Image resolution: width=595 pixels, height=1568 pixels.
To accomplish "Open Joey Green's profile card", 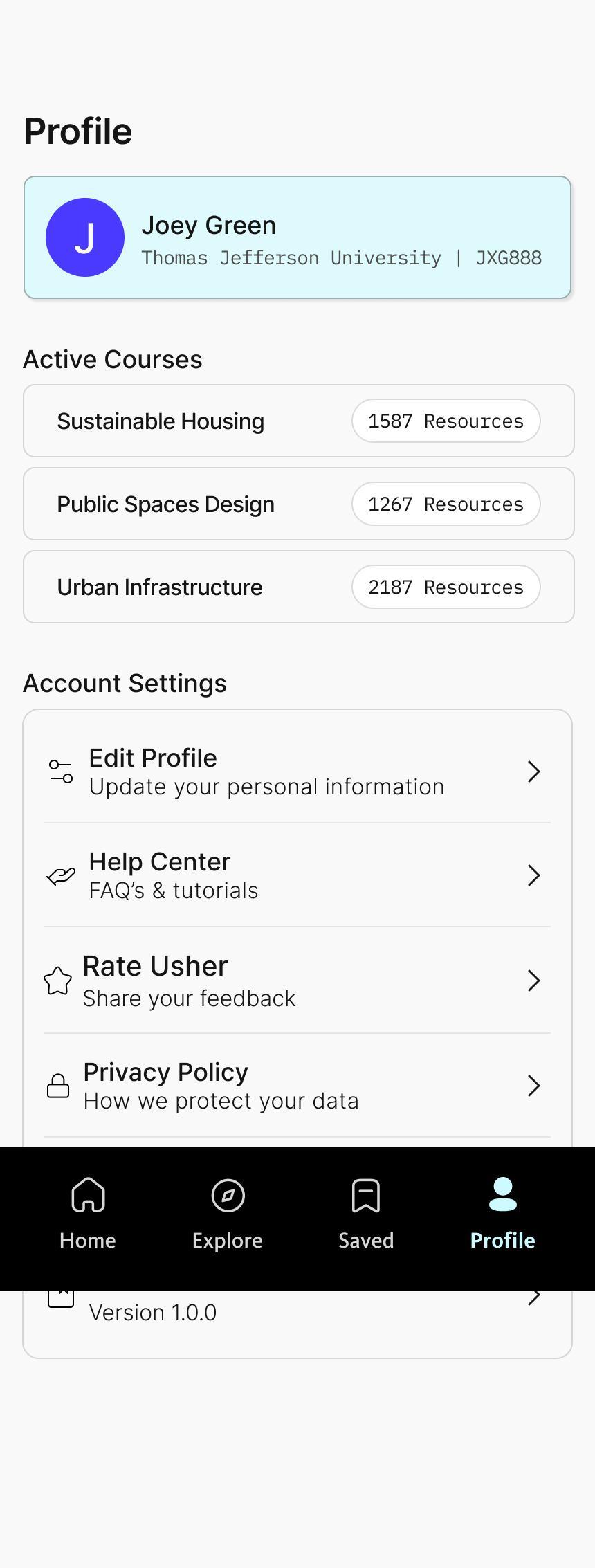I will click(x=297, y=237).
